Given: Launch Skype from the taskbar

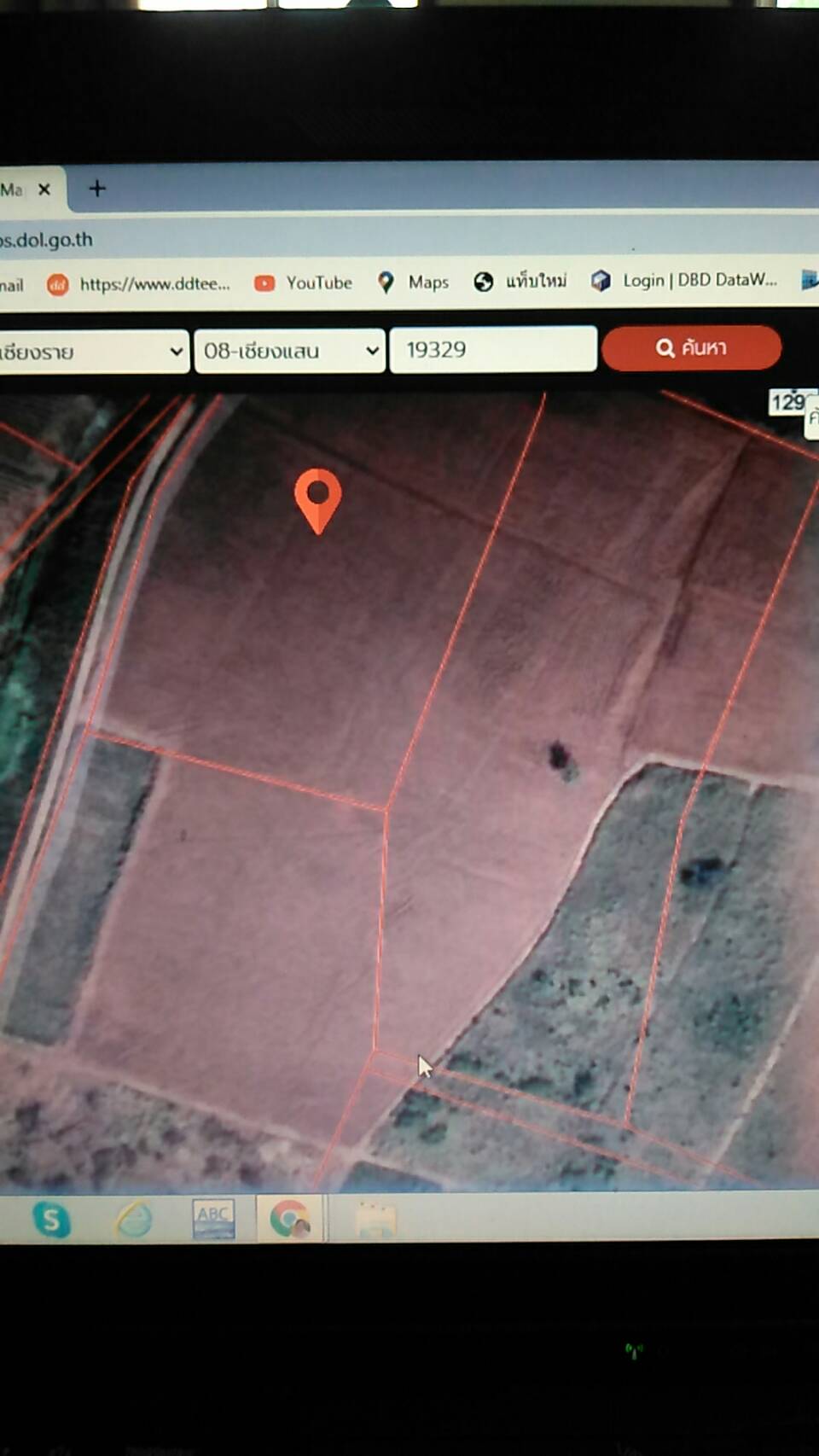Looking at the screenshot, I should click(x=51, y=1220).
